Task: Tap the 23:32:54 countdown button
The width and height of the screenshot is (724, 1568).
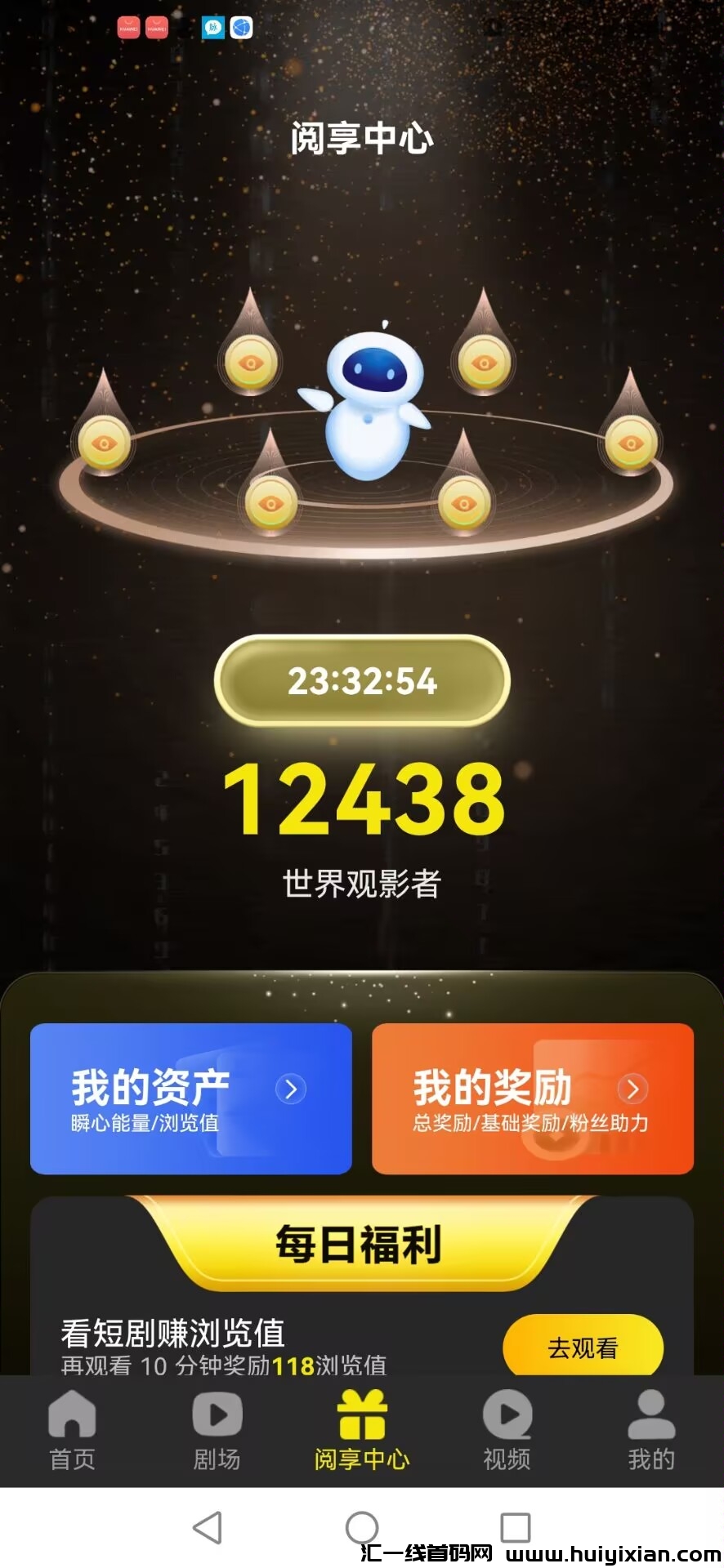Action: pos(362,681)
